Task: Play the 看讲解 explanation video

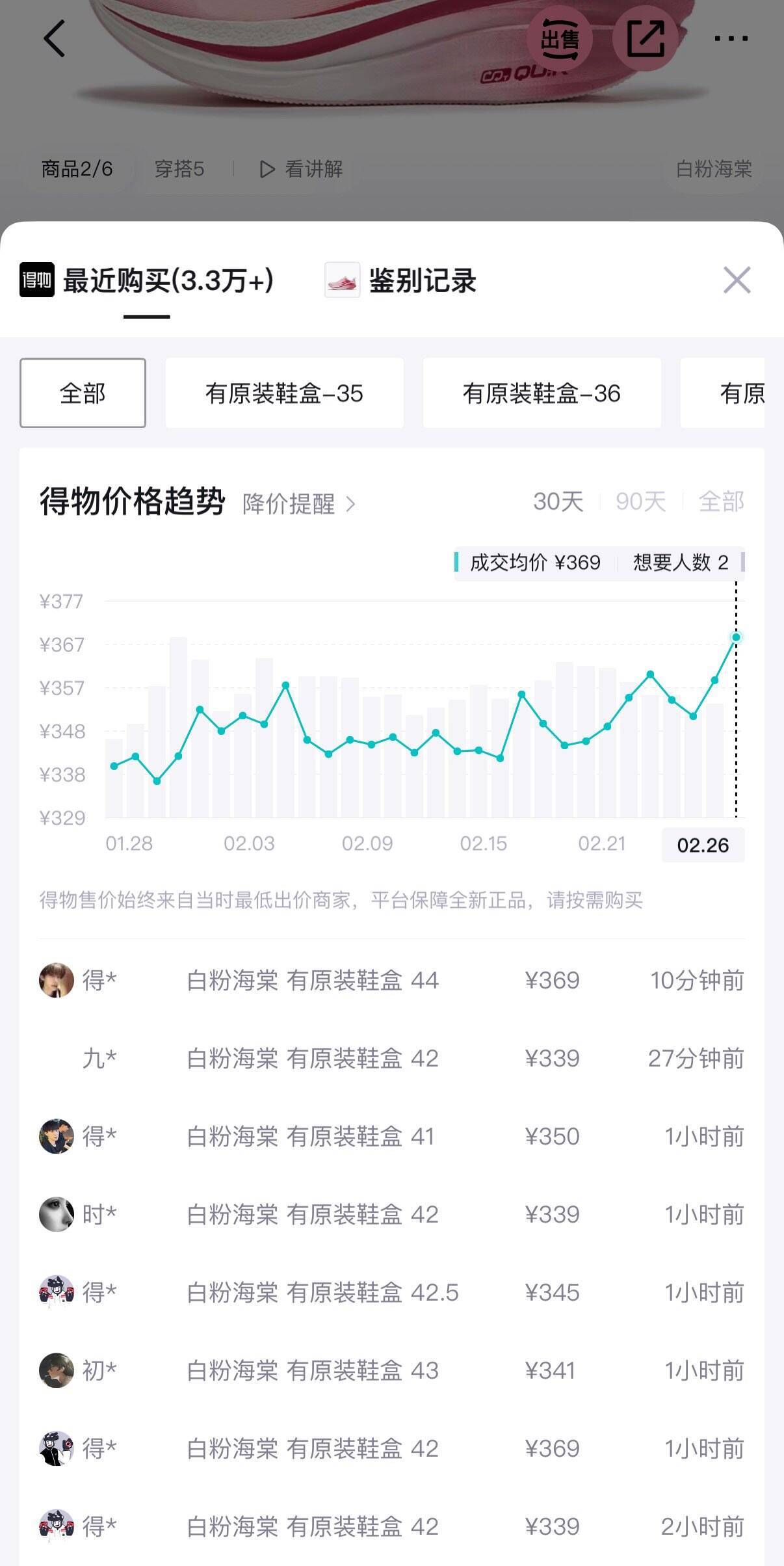Action: click(x=302, y=169)
